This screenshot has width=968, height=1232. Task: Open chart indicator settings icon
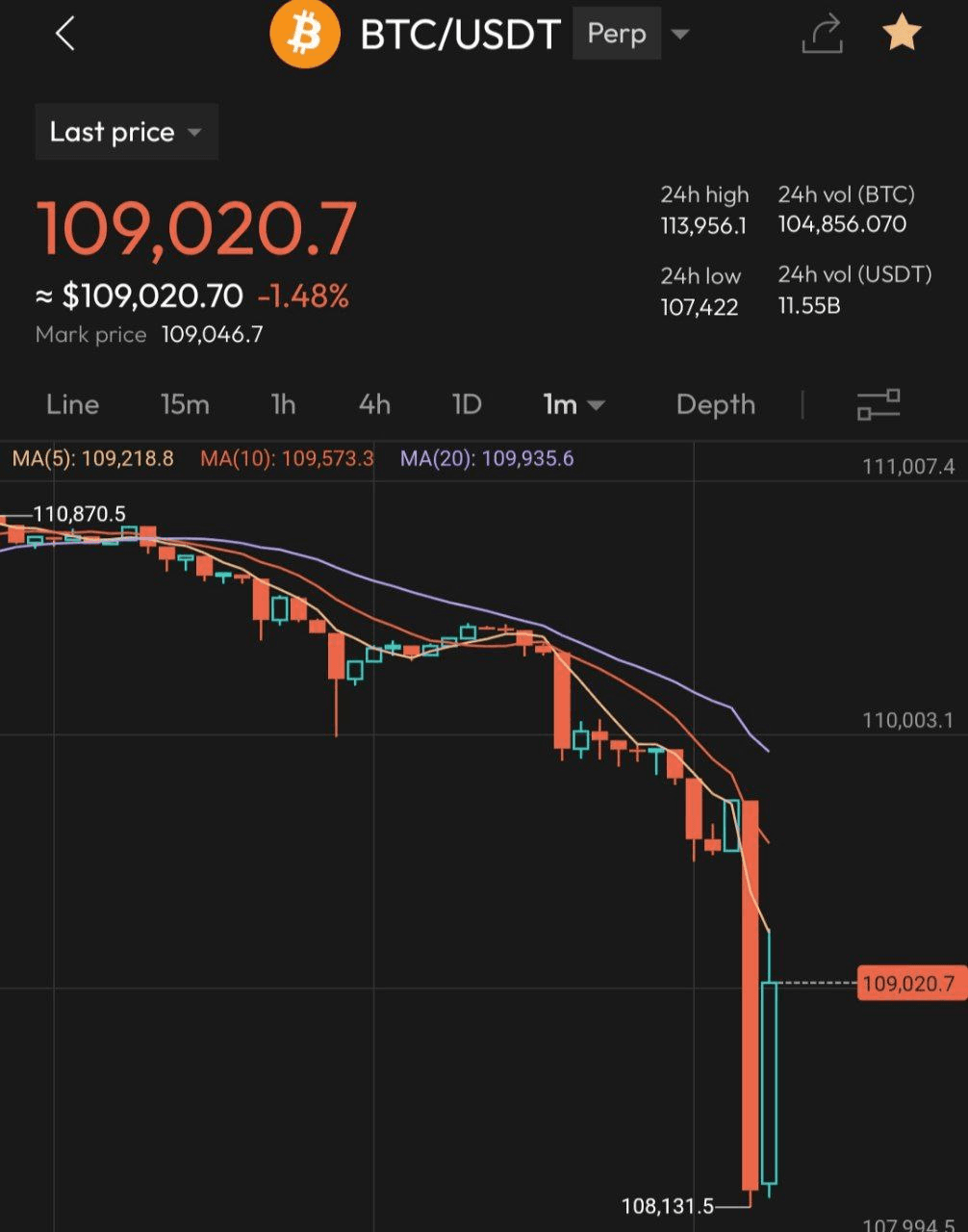coord(878,404)
